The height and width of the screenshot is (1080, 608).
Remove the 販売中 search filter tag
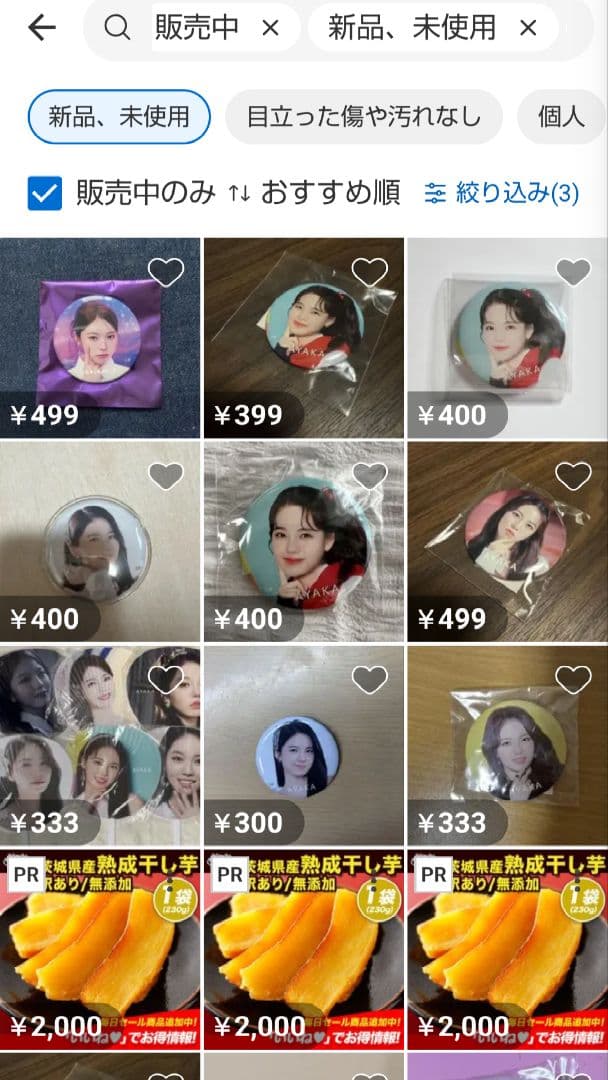tap(270, 28)
